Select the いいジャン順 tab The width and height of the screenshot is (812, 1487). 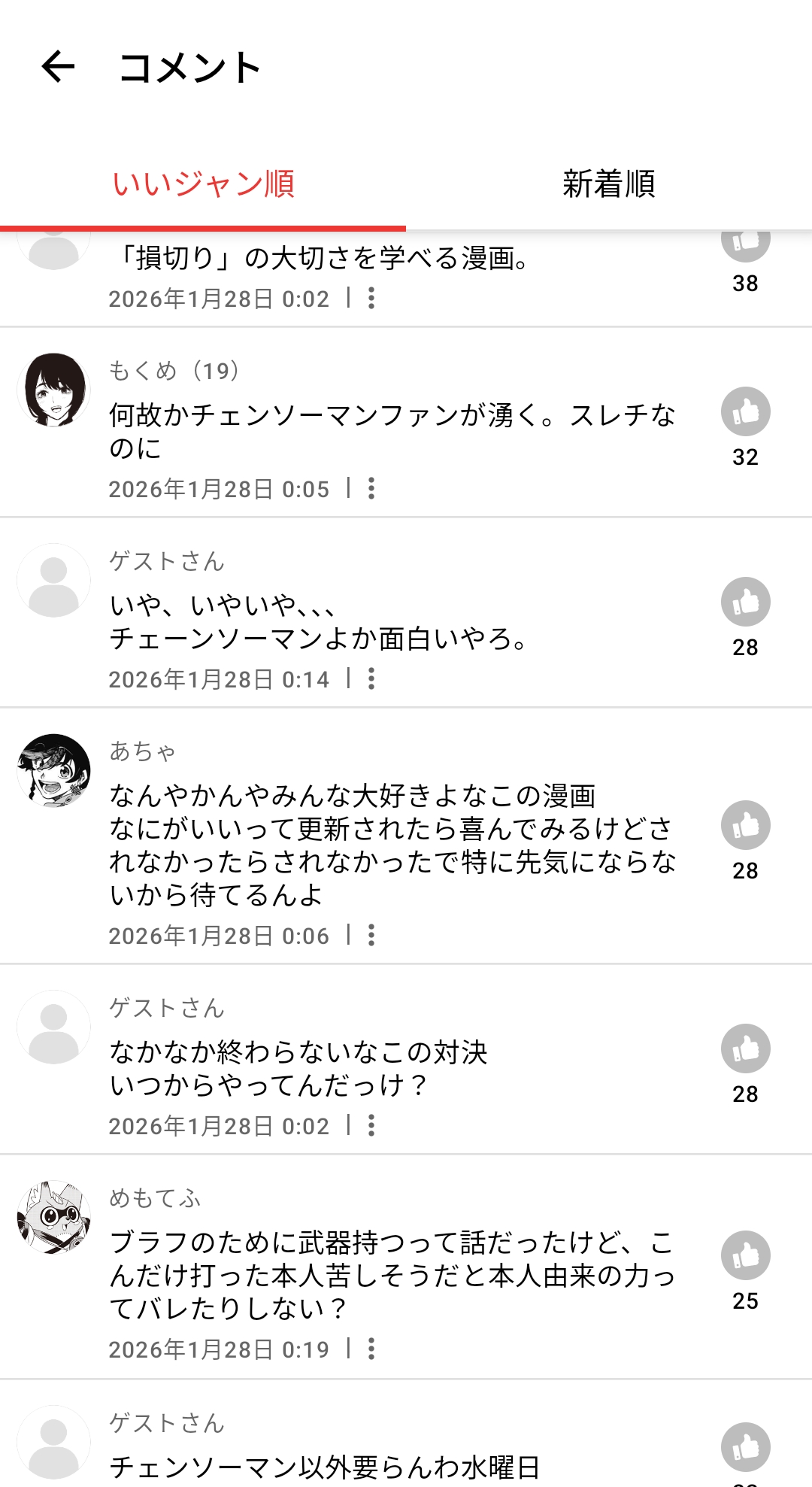203,184
